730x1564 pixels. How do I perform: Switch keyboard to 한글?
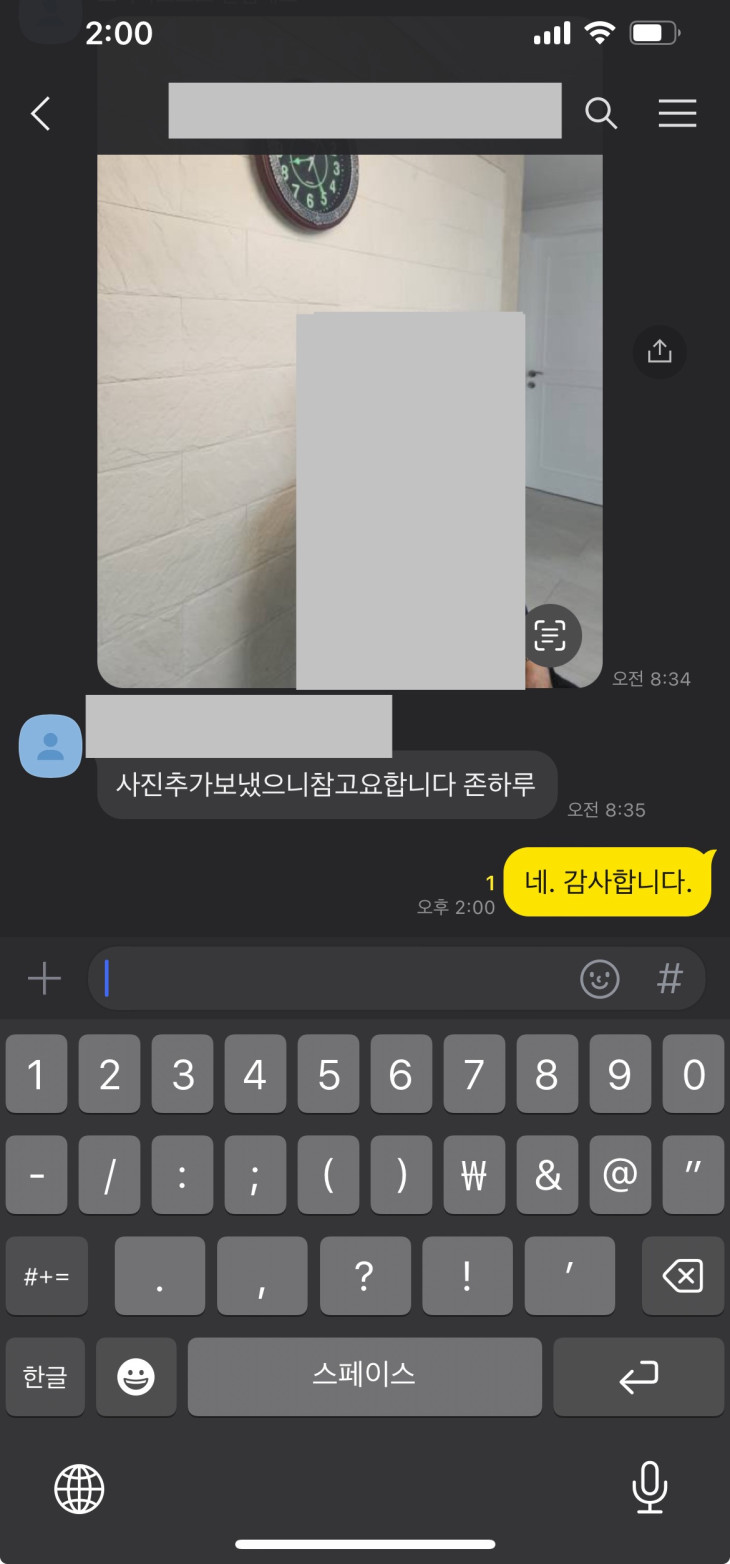(45, 1377)
